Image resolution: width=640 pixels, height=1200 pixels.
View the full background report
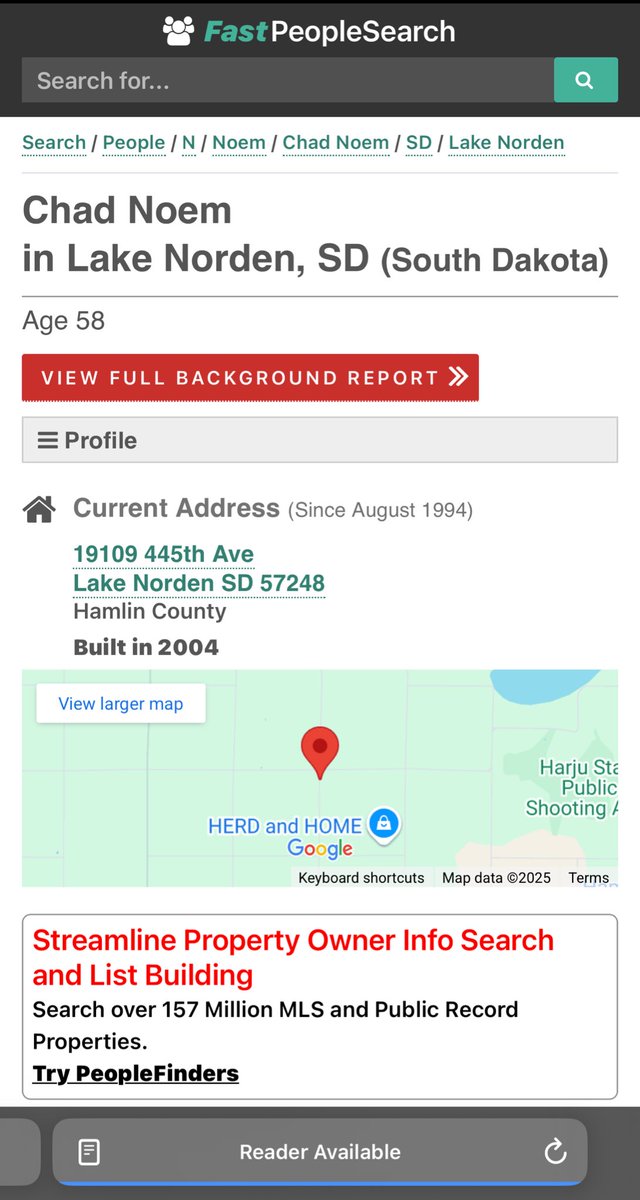tap(250, 377)
